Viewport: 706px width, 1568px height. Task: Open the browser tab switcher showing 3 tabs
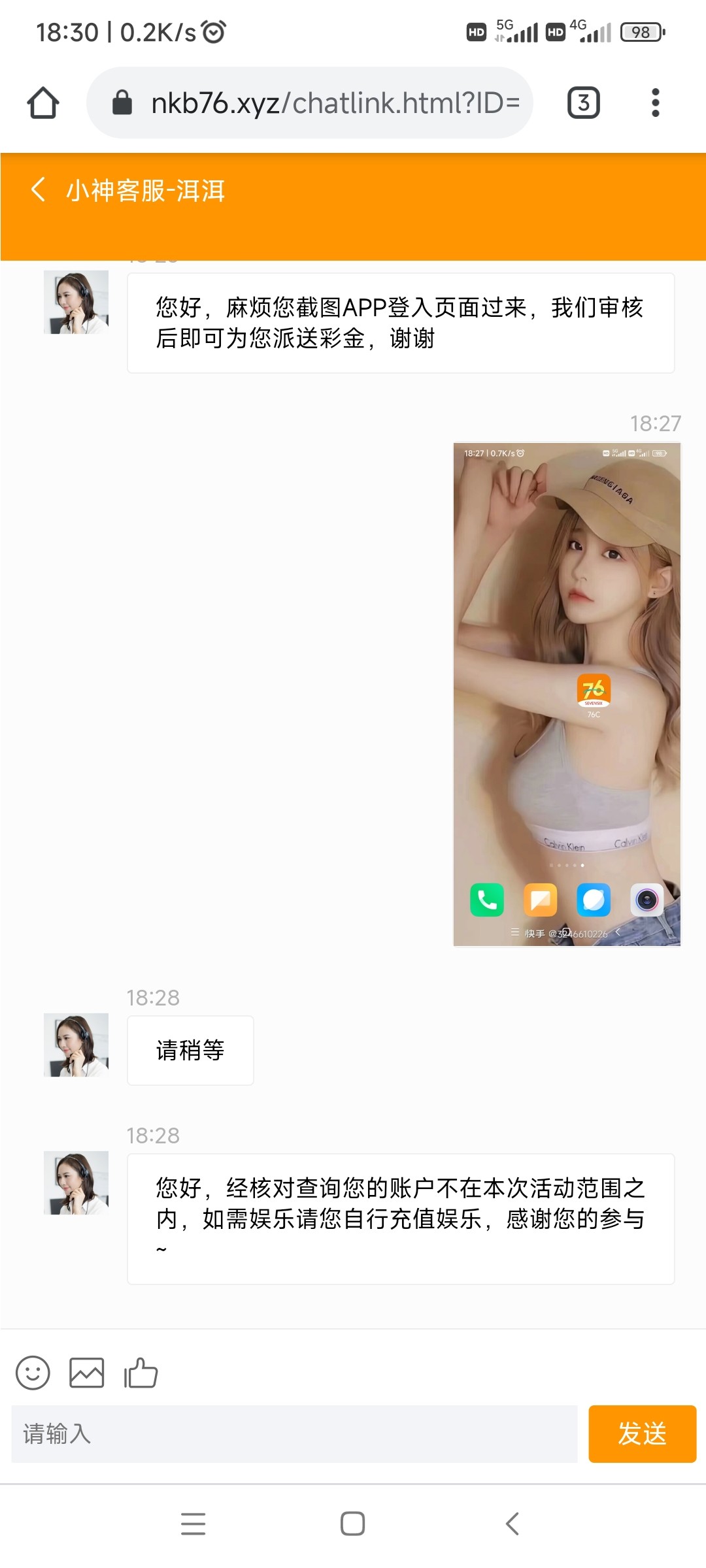(x=582, y=102)
